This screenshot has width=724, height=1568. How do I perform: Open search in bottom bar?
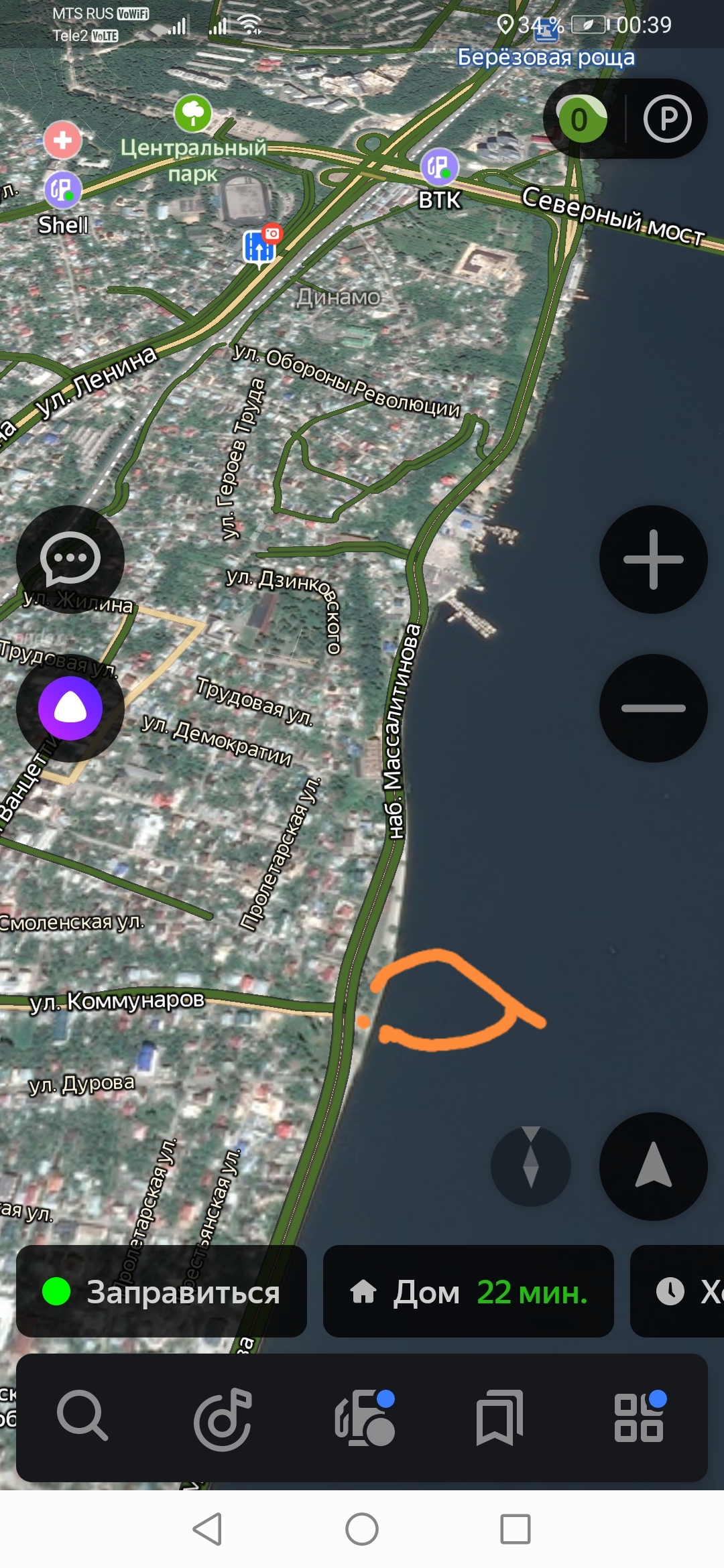(x=82, y=1415)
